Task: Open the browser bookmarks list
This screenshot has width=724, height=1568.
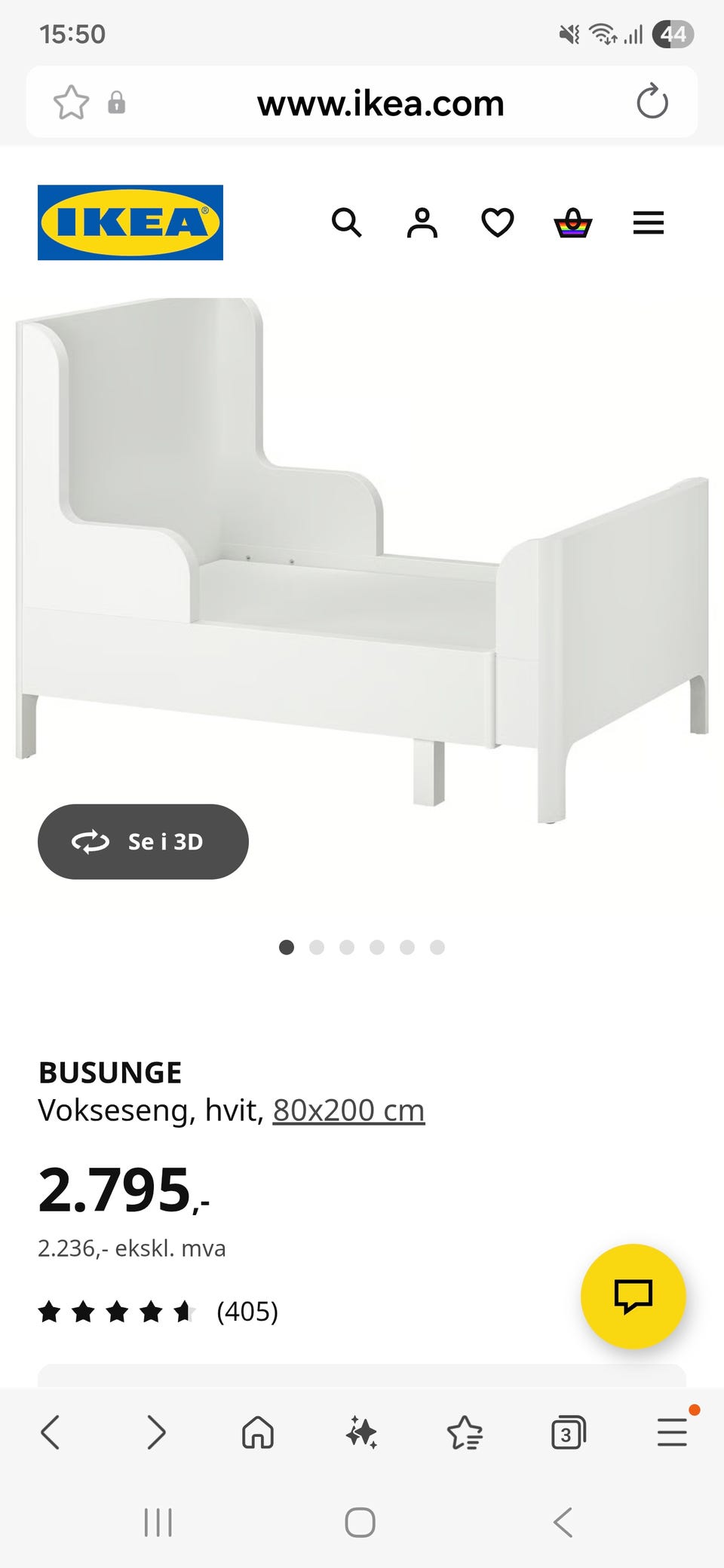Action: [465, 1432]
